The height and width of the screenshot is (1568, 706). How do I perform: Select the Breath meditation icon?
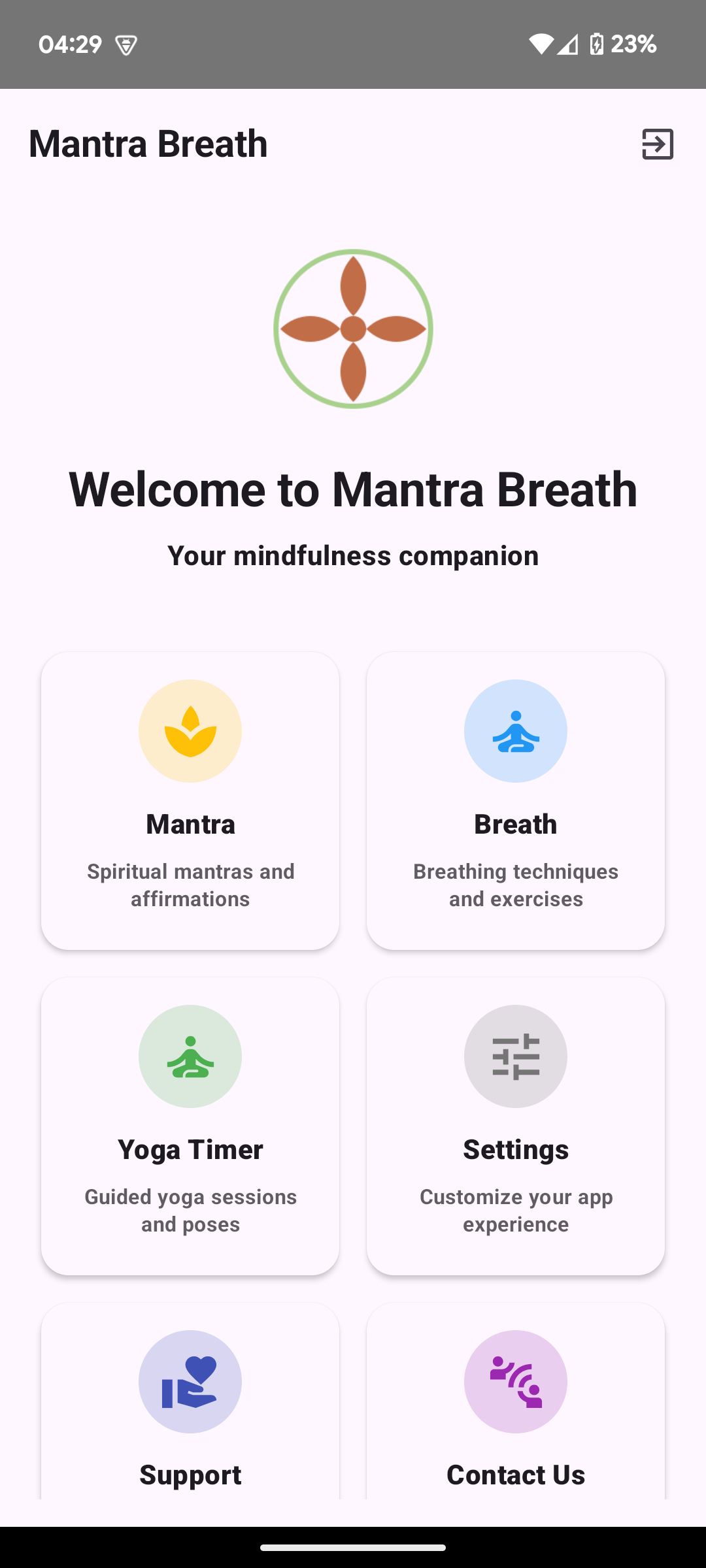click(516, 730)
